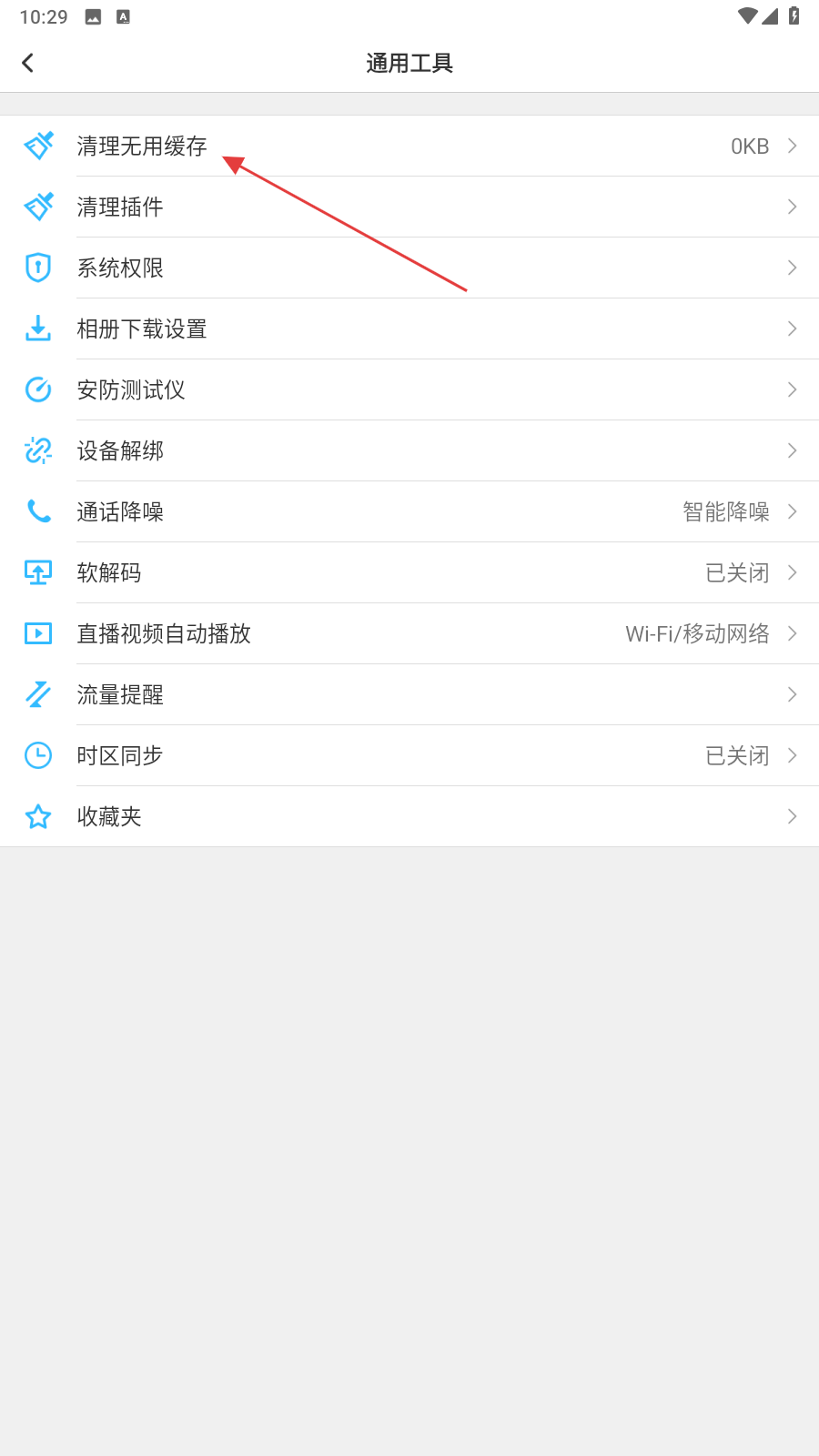
Task: Launch the 安防测试仪 tool
Action: (x=131, y=390)
